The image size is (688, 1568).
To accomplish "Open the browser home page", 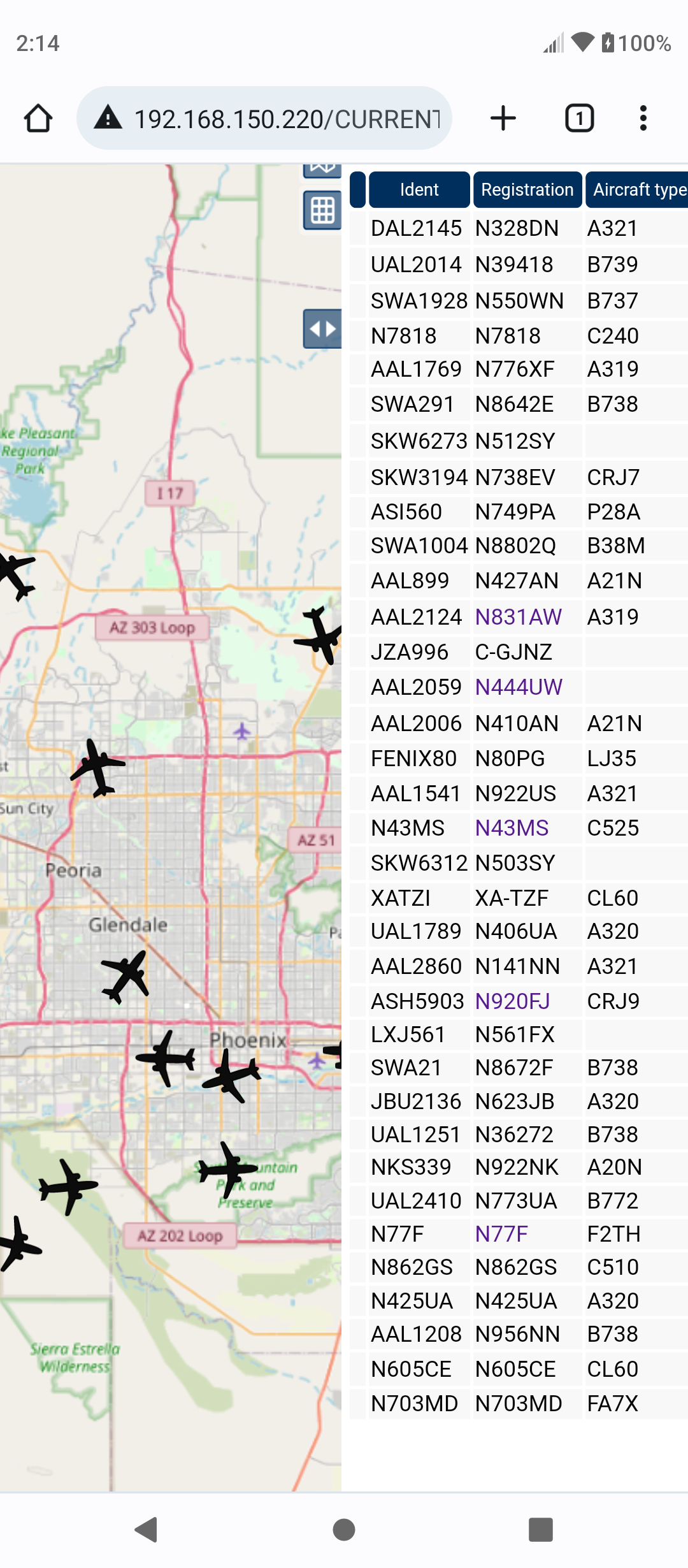I will (x=38, y=119).
